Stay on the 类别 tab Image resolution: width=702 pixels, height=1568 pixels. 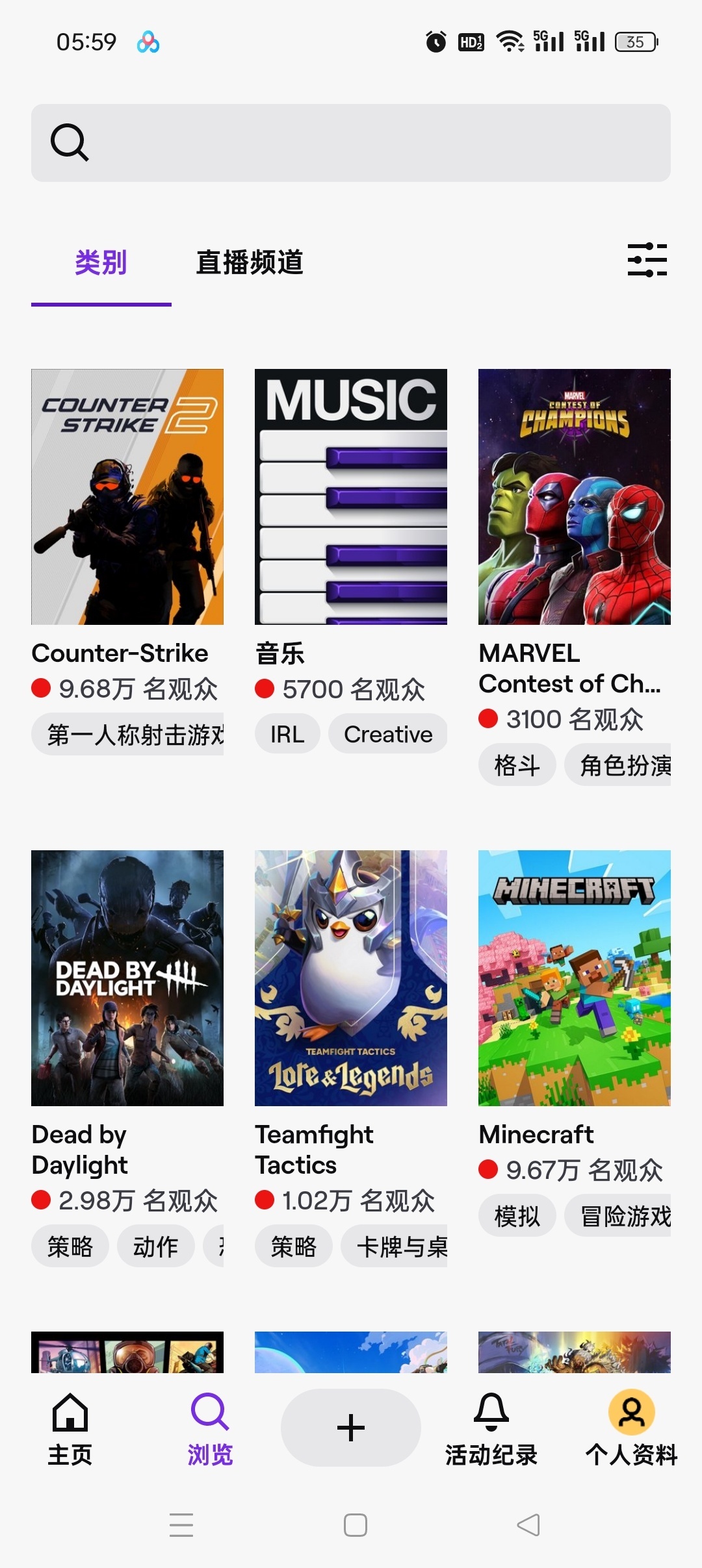(101, 262)
